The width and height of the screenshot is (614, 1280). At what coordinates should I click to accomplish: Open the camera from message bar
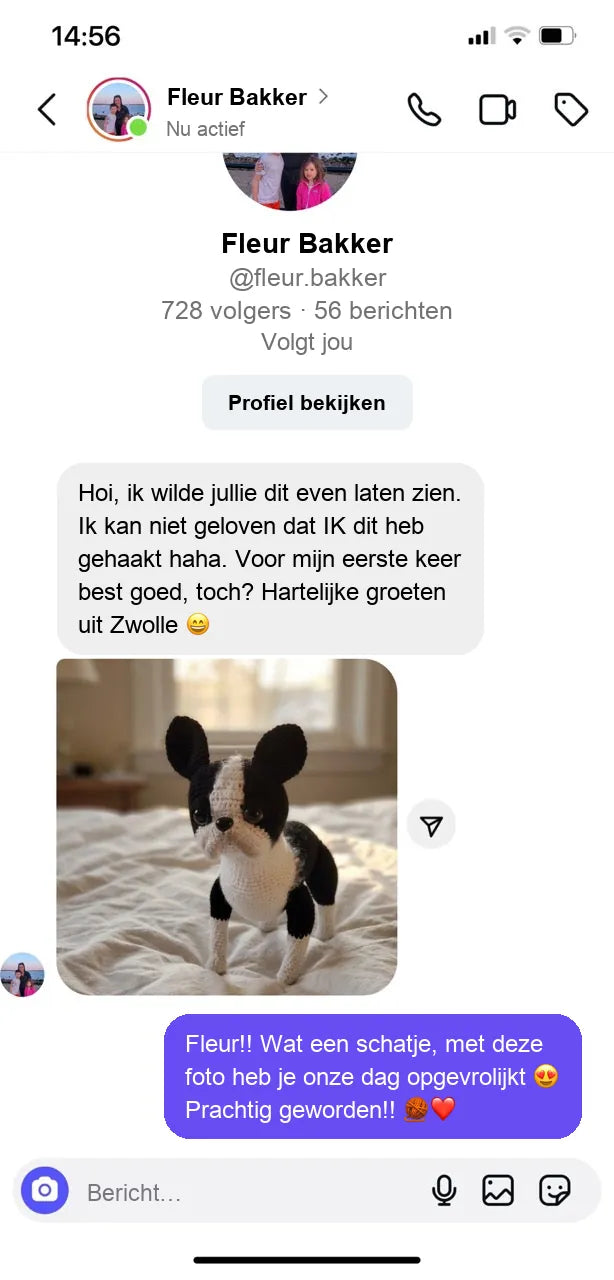click(x=45, y=1191)
